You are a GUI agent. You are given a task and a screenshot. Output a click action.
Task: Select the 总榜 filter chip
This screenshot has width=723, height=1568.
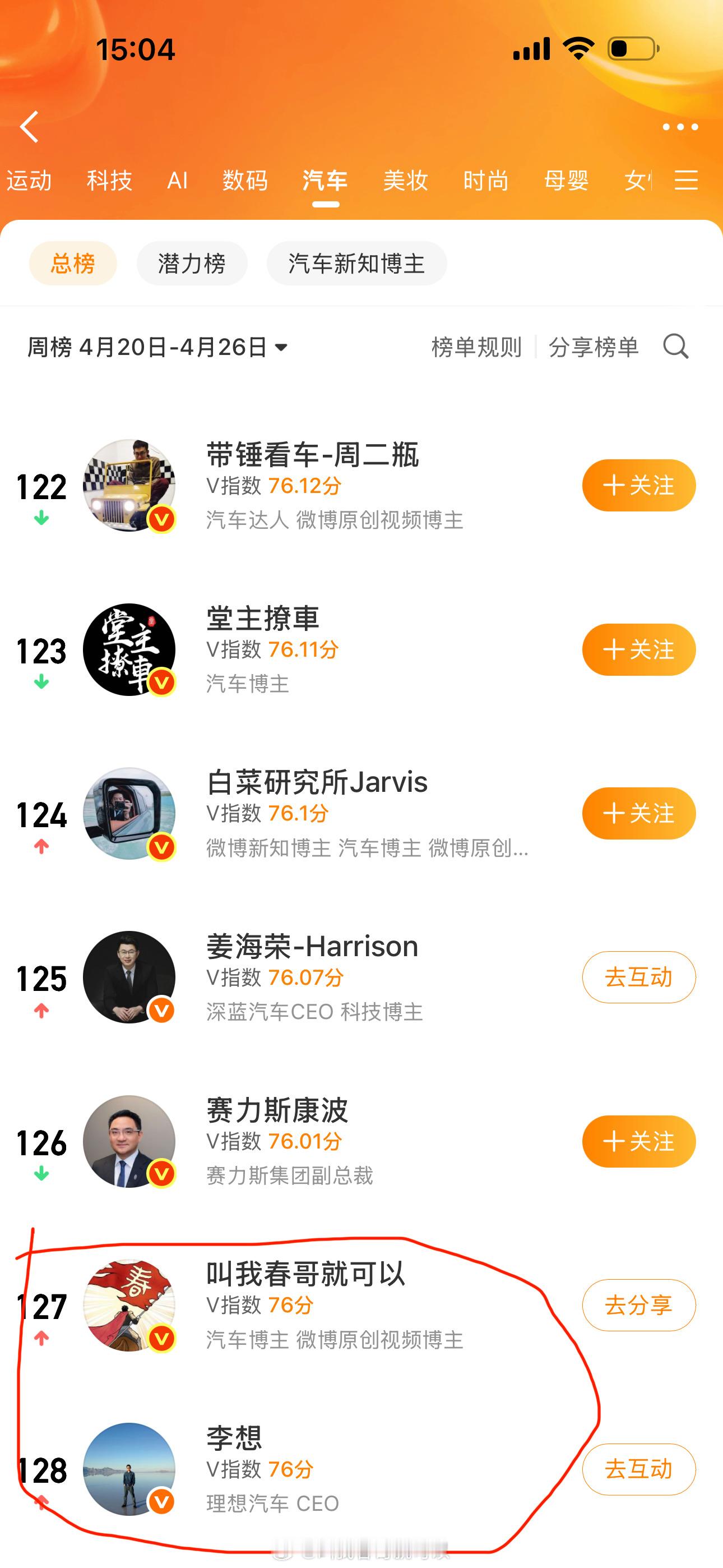tap(72, 262)
